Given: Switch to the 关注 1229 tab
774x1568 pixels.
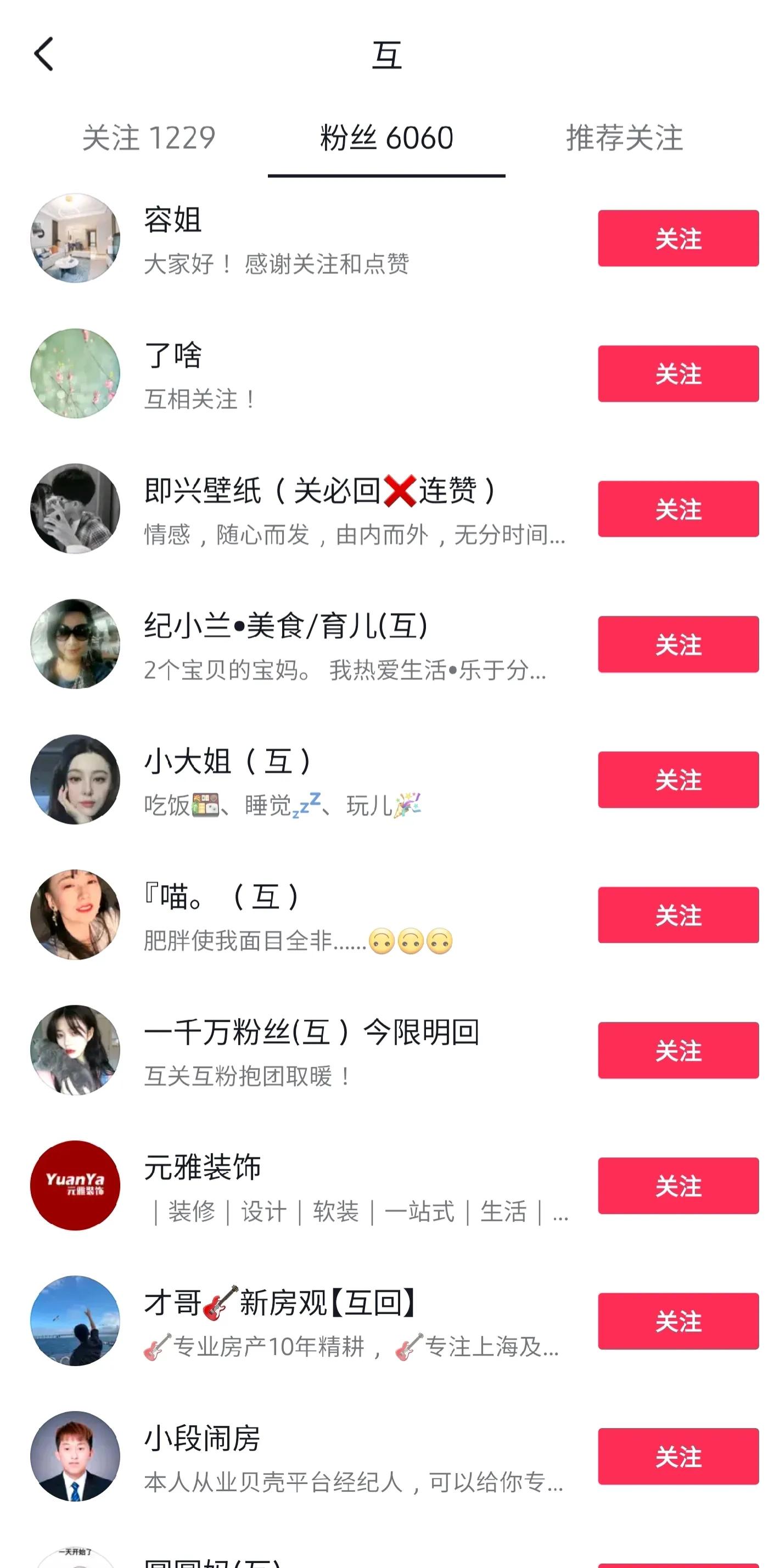Looking at the screenshot, I should (149, 139).
